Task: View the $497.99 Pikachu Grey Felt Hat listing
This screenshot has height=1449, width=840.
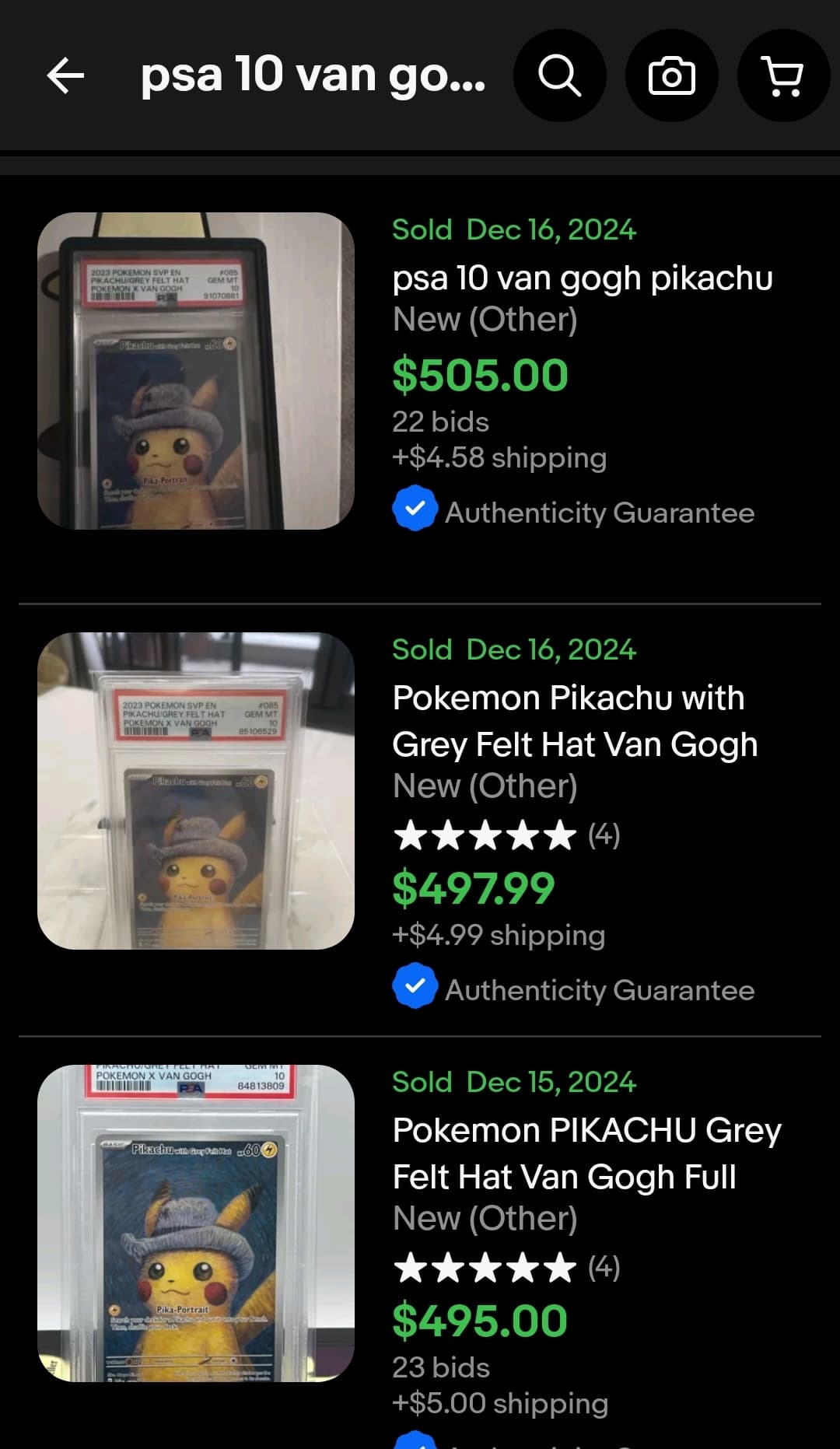Action: (x=574, y=721)
